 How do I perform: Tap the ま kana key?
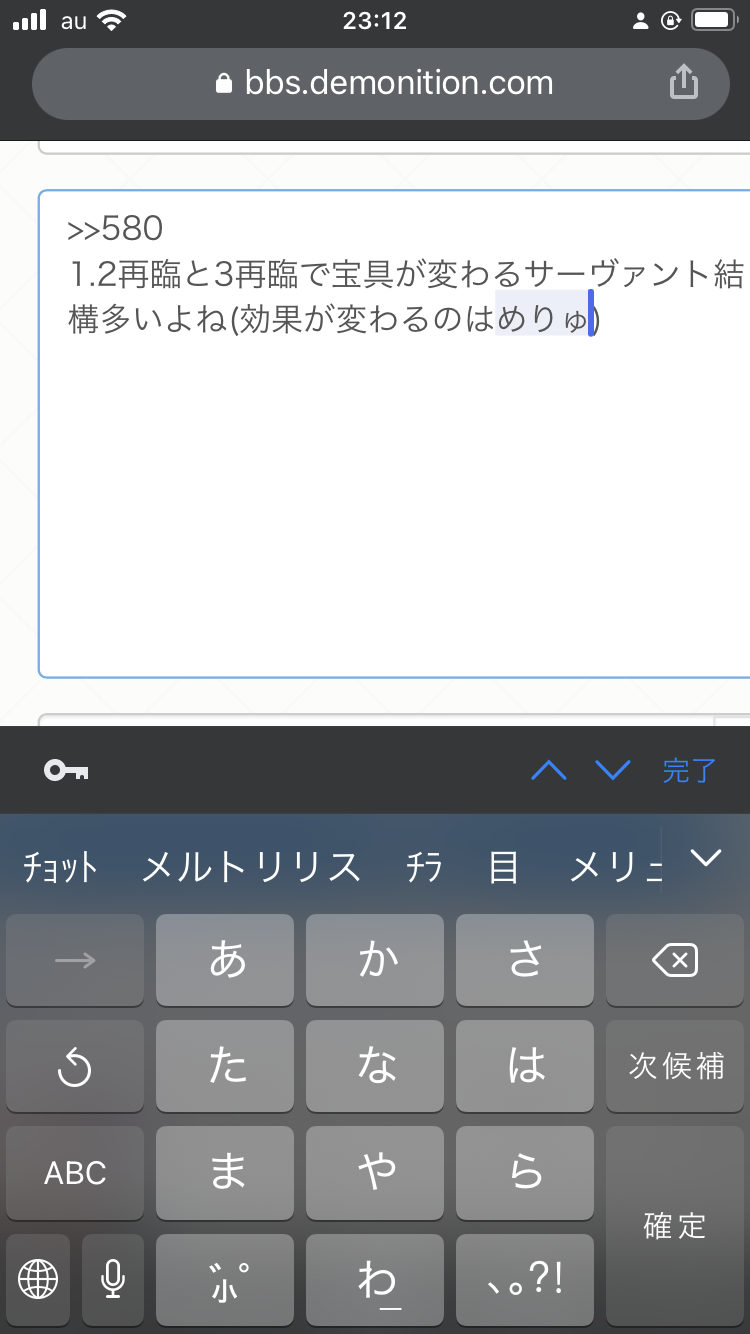click(226, 1172)
